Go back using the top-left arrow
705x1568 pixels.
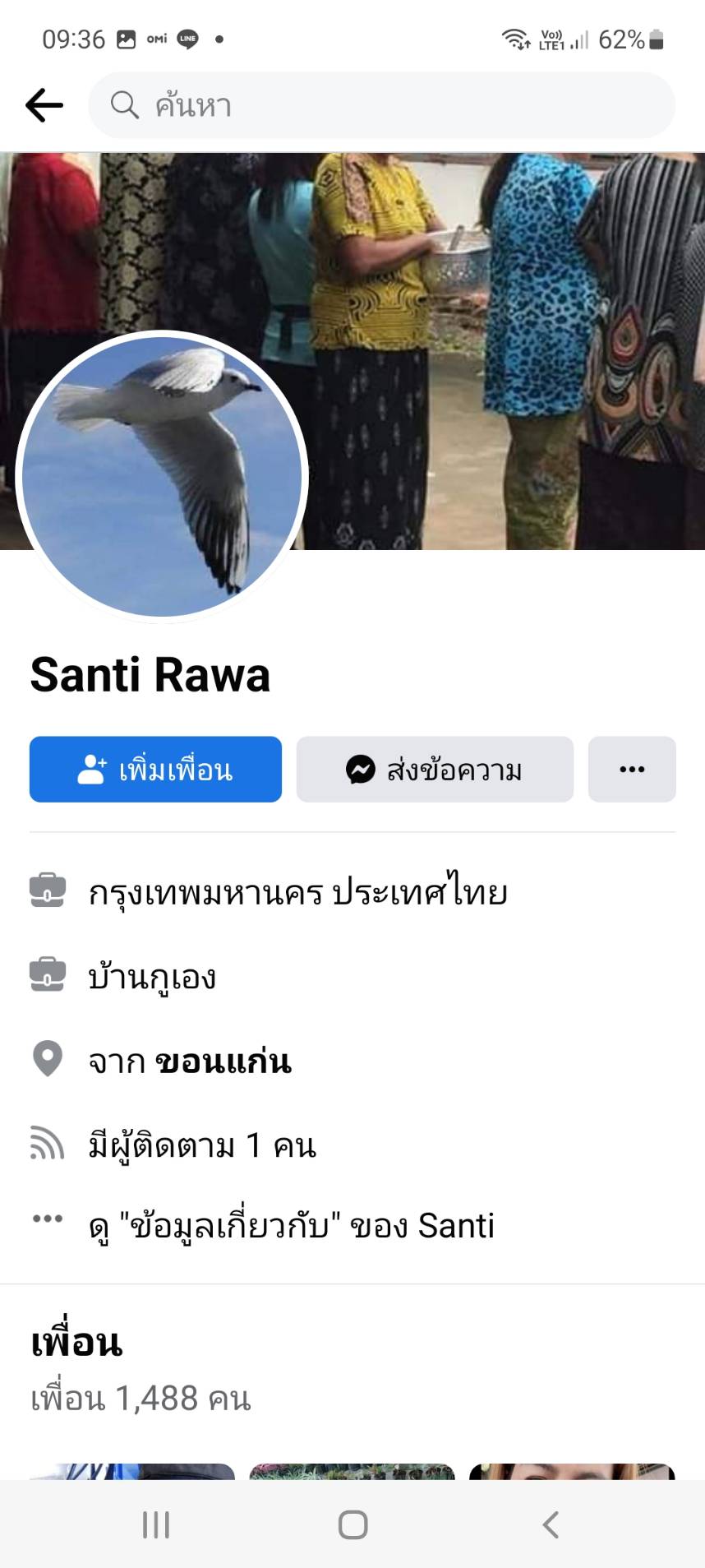pos(44,105)
